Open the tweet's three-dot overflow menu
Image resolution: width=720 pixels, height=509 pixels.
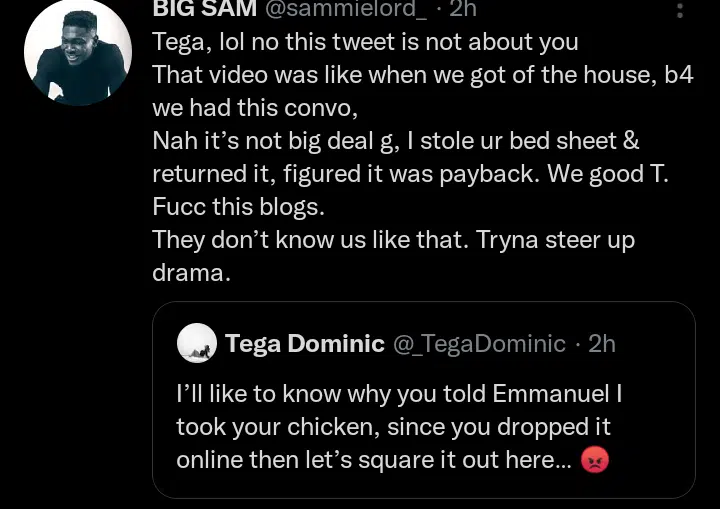680,10
